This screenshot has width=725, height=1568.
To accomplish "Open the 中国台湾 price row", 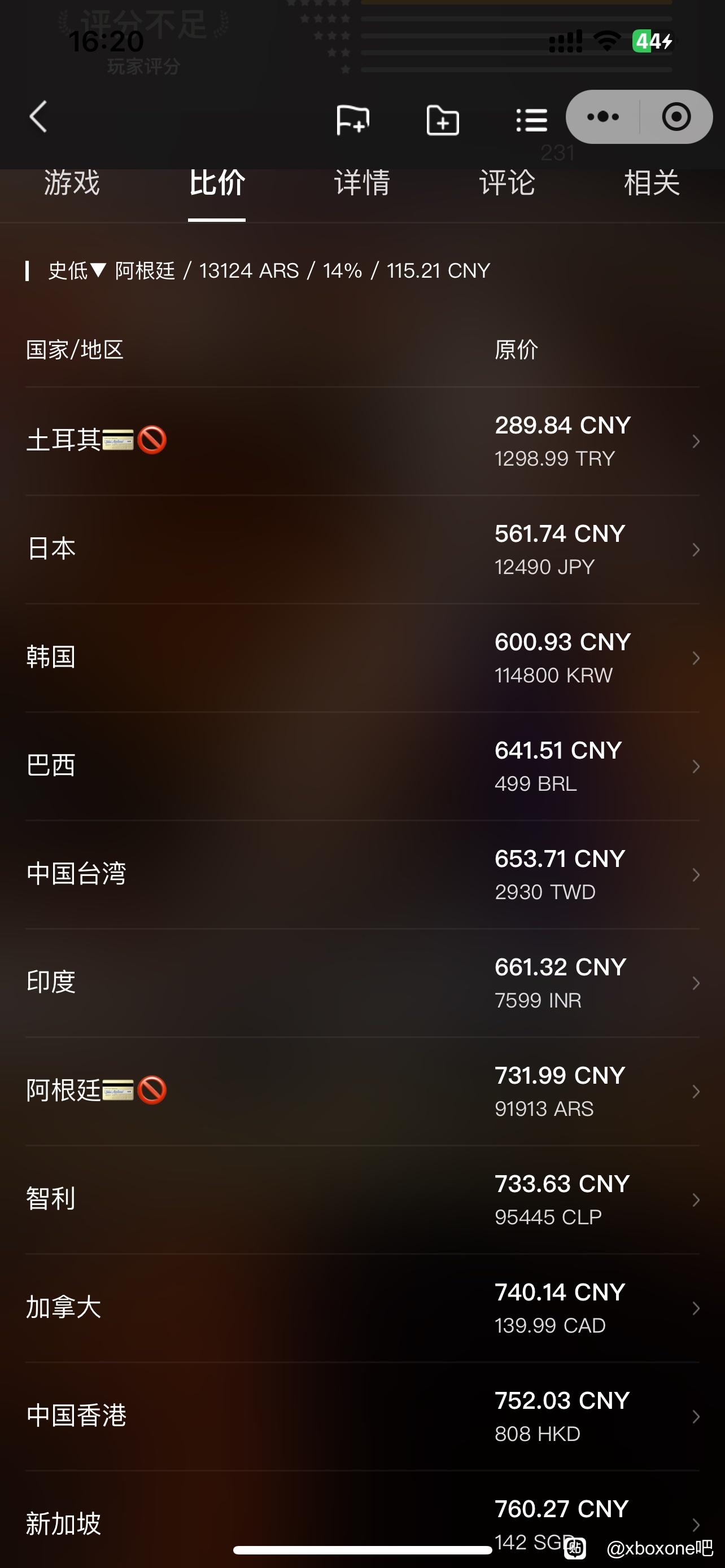I will pyautogui.click(x=363, y=875).
